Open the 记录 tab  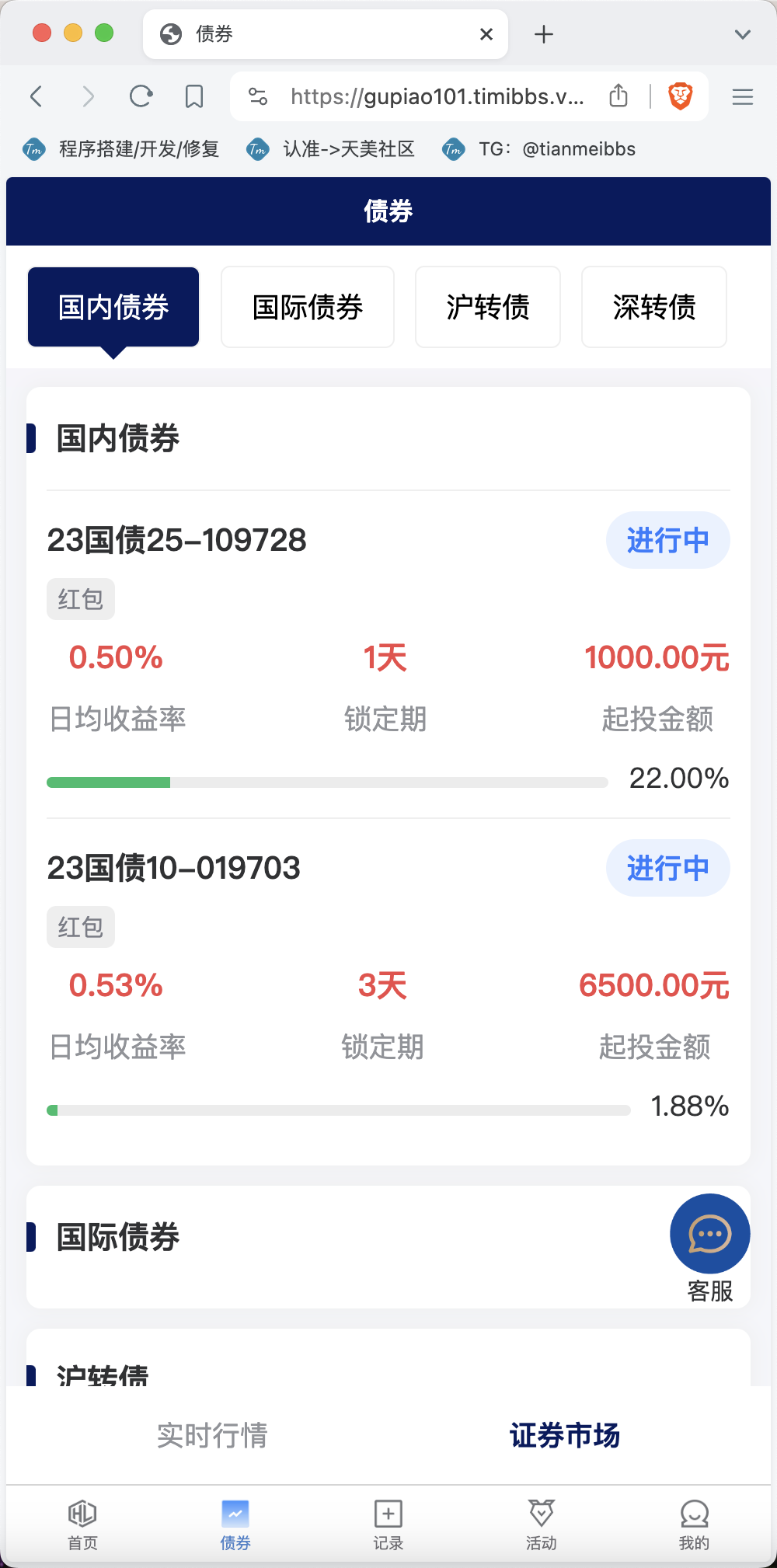(x=388, y=1524)
